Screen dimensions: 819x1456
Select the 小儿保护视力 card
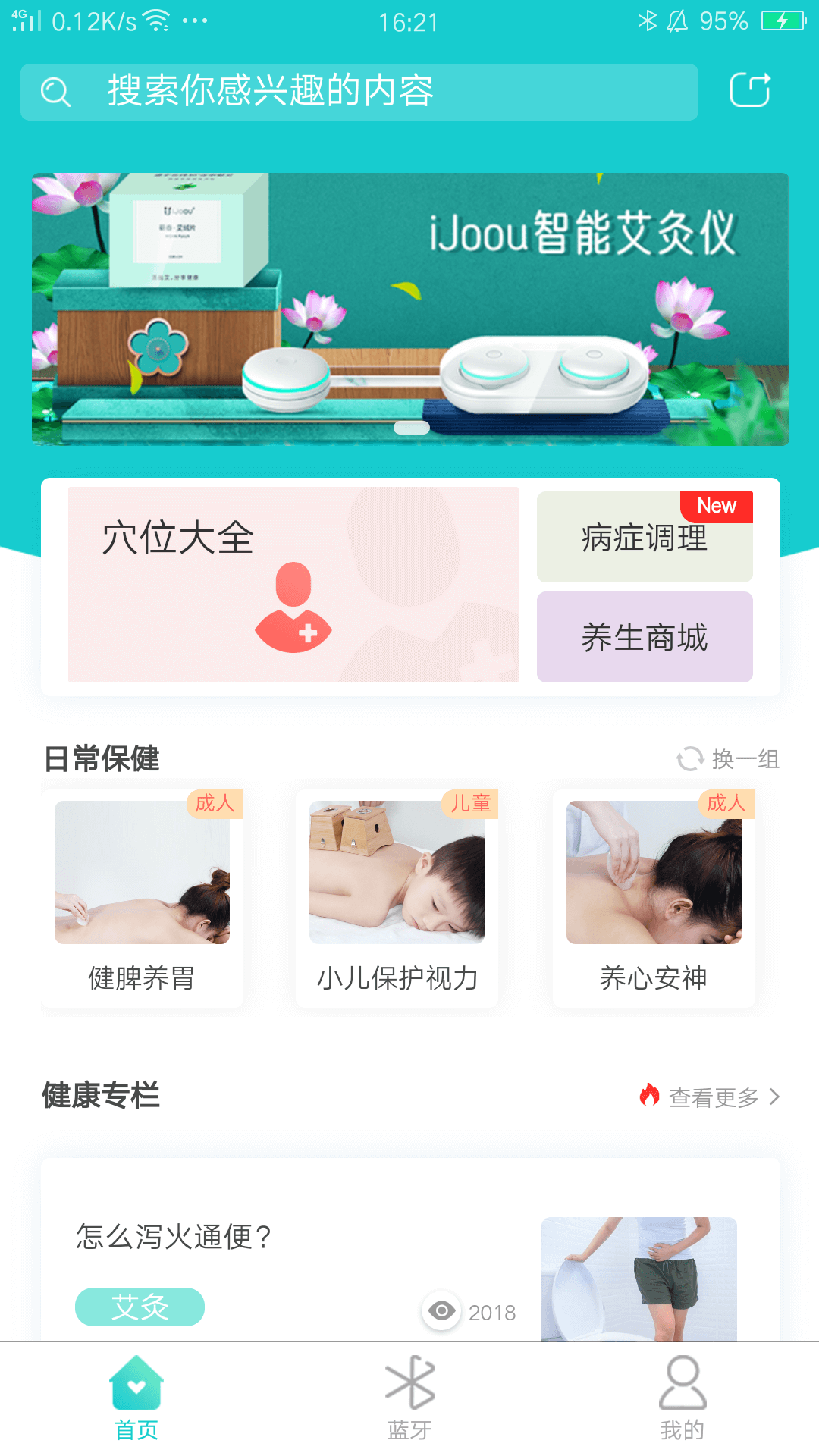click(397, 899)
